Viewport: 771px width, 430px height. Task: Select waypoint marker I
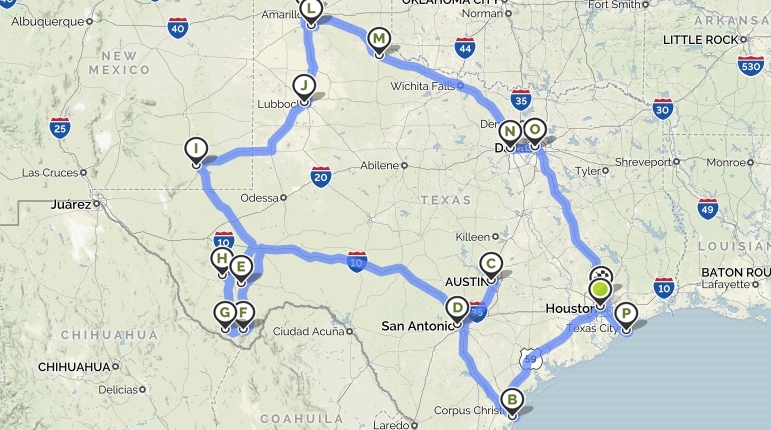coord(197,151)
